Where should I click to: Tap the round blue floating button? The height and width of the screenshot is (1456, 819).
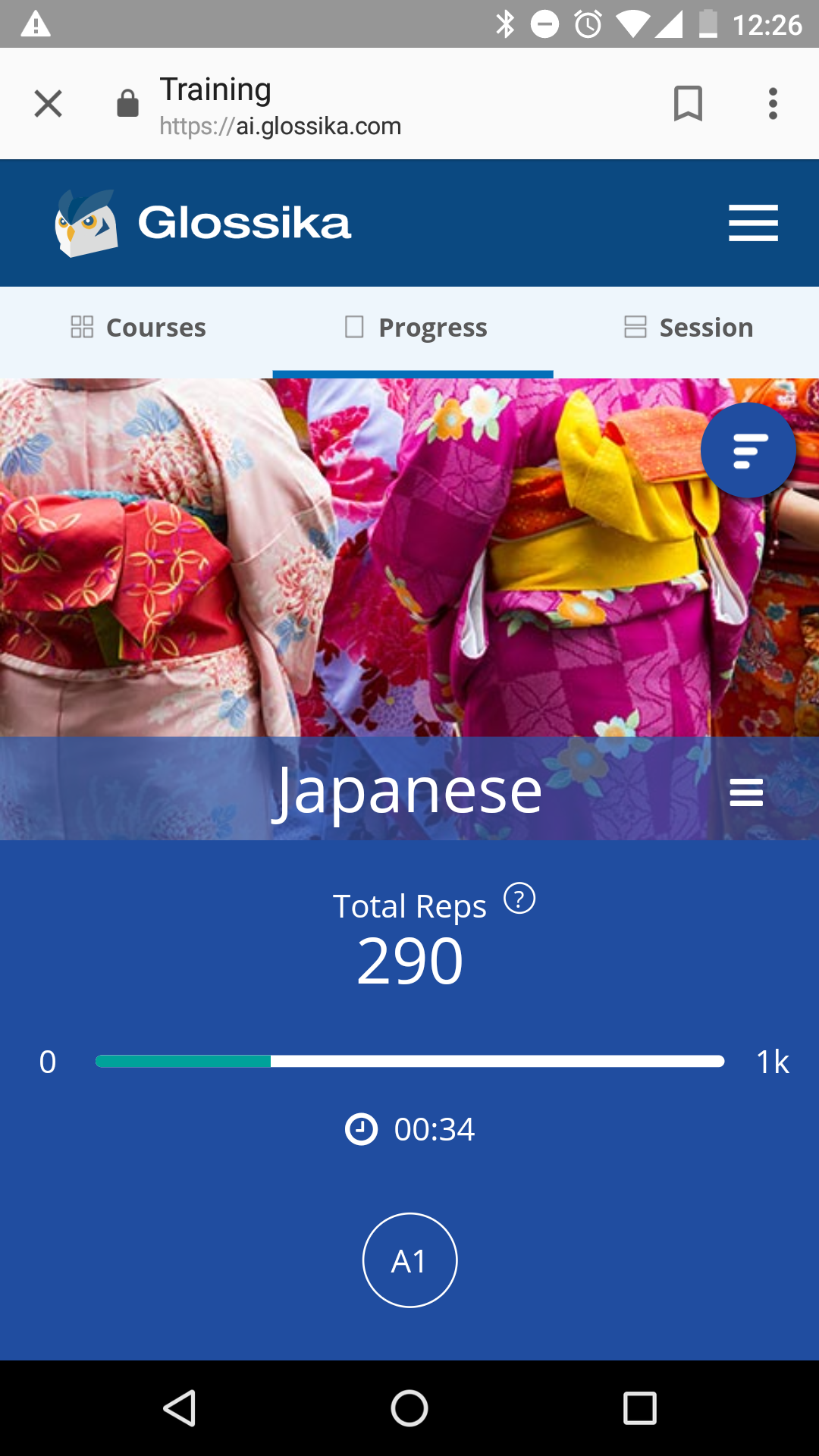click(x=748, y=450)
